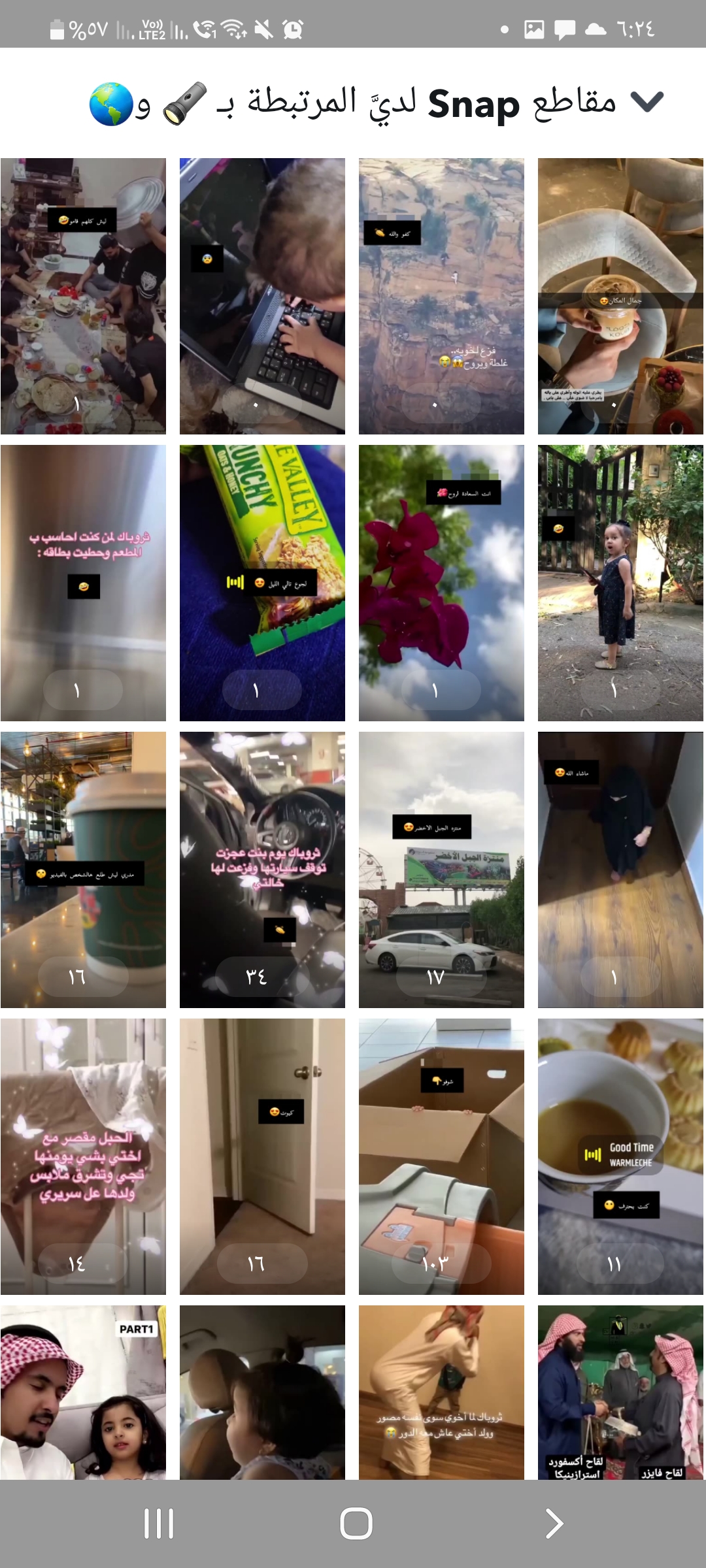Image resolution: width=706 pixels, height=1568 pixels.
Task: Open the green coffee cup snap
Action: click(x=83, y=870)
